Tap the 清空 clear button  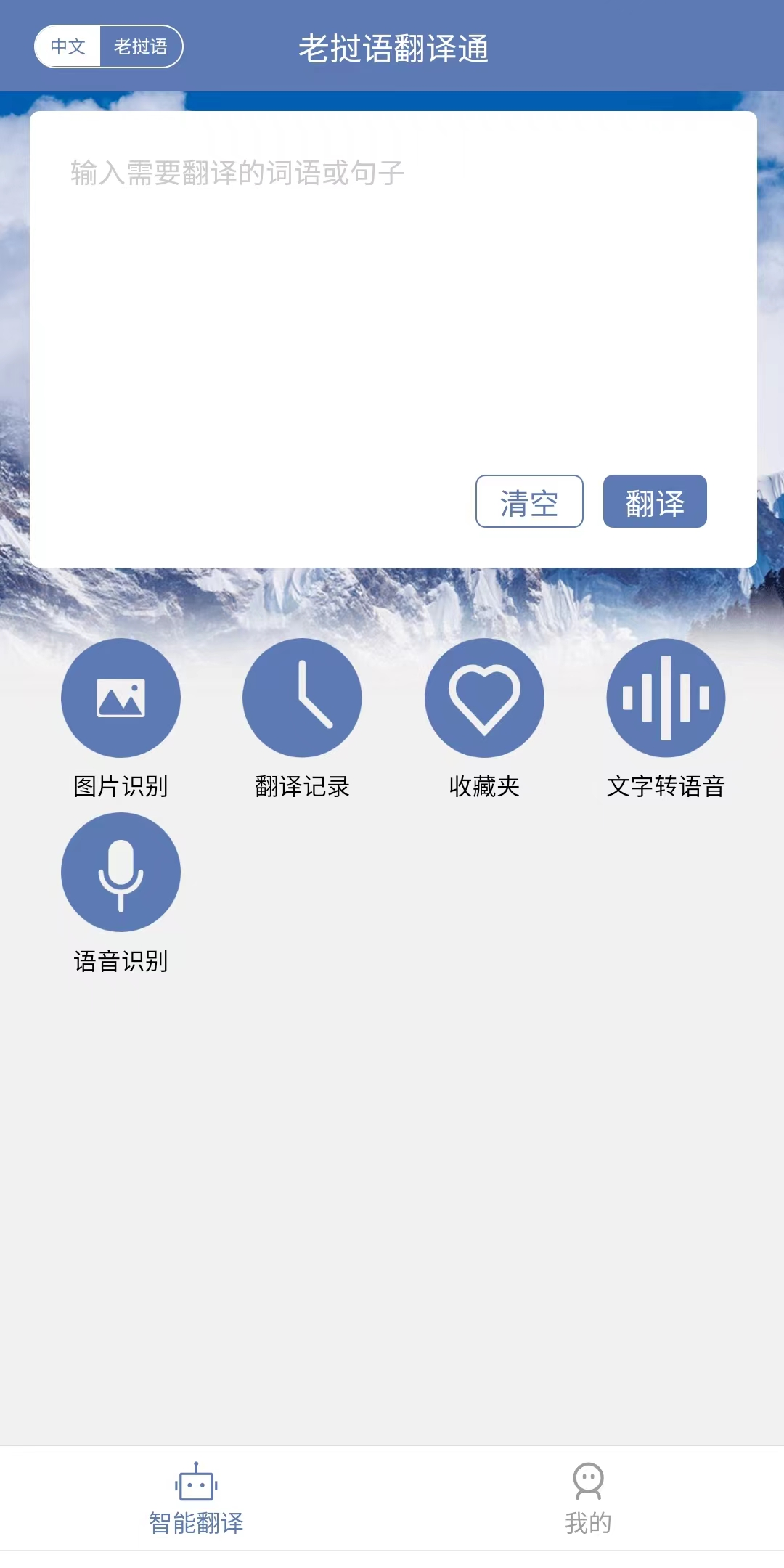pyautogui.click(x=529, y=502)
